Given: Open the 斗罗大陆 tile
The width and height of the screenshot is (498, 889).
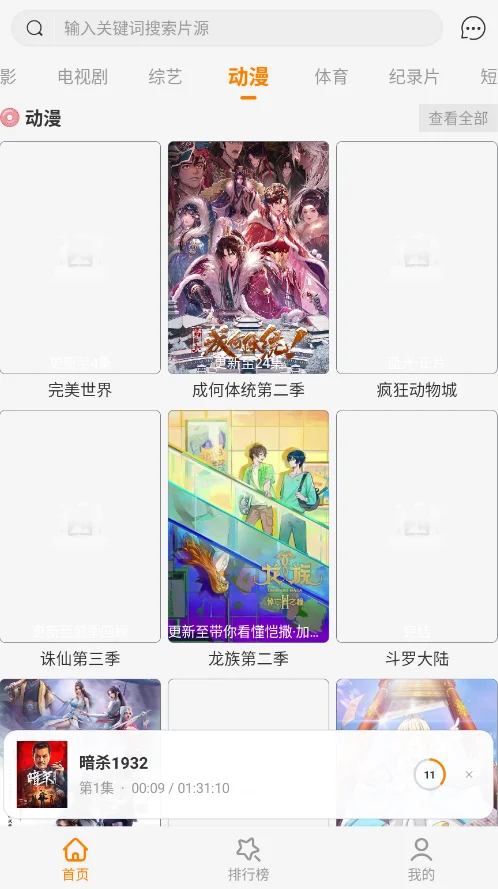Looking at the screenshot, I should point(417,539).
